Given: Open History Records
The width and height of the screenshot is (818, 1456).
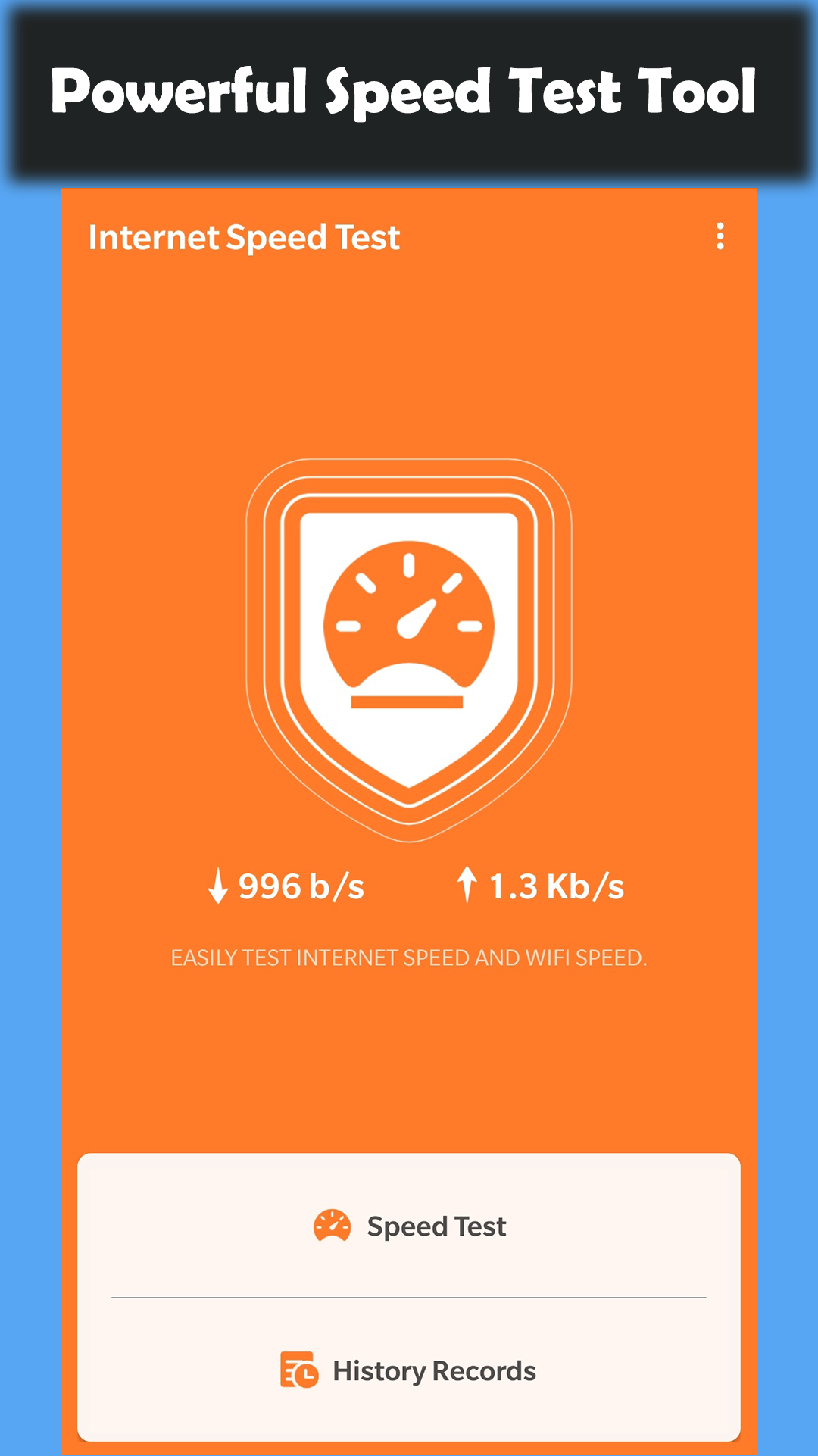Looking at the screenshot, I should point(409,1371).
